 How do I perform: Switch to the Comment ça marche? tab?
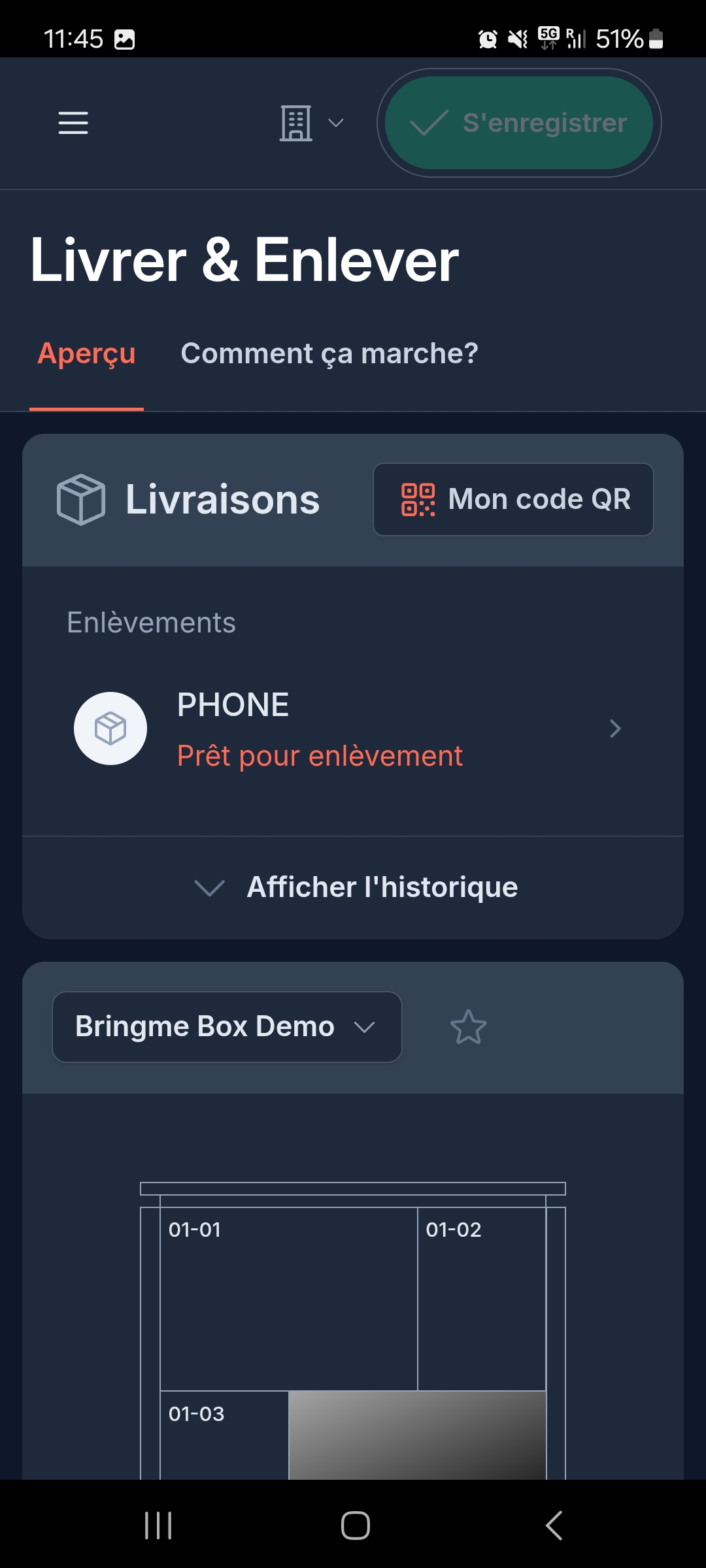(329, 353)
